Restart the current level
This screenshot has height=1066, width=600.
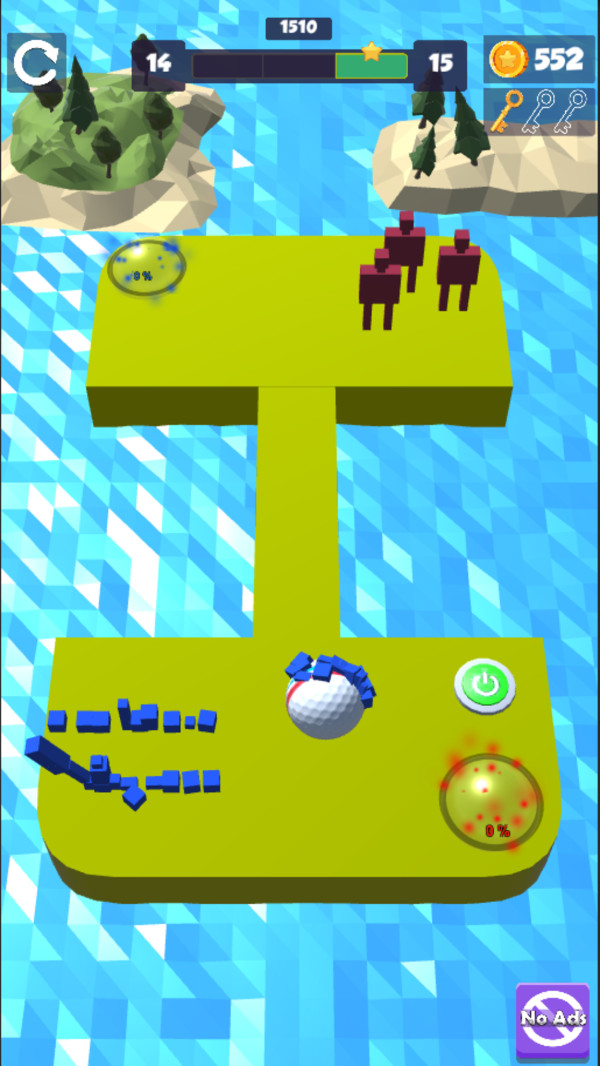(x=36, y=63)
